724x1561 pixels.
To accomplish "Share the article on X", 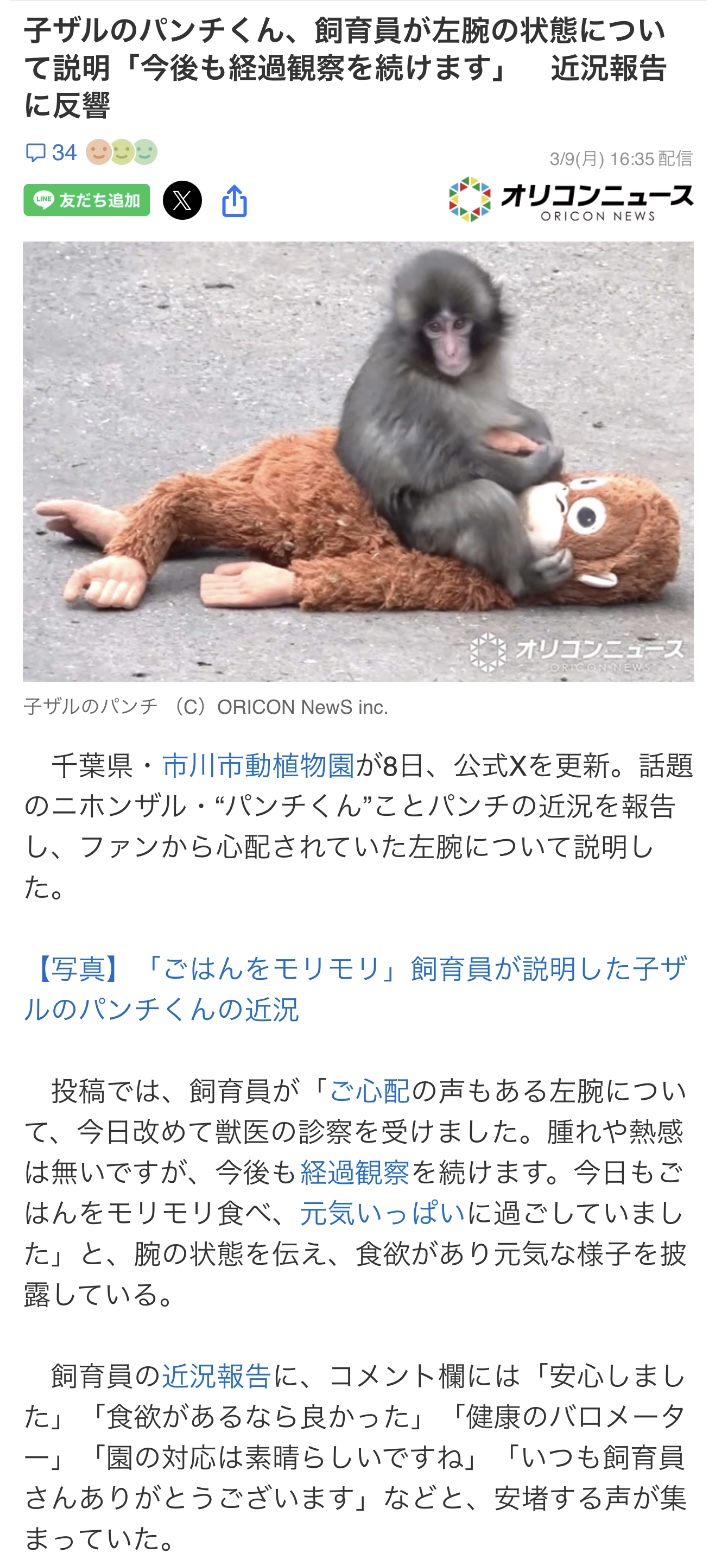I will pyautogui.click(x=182, y=201).
